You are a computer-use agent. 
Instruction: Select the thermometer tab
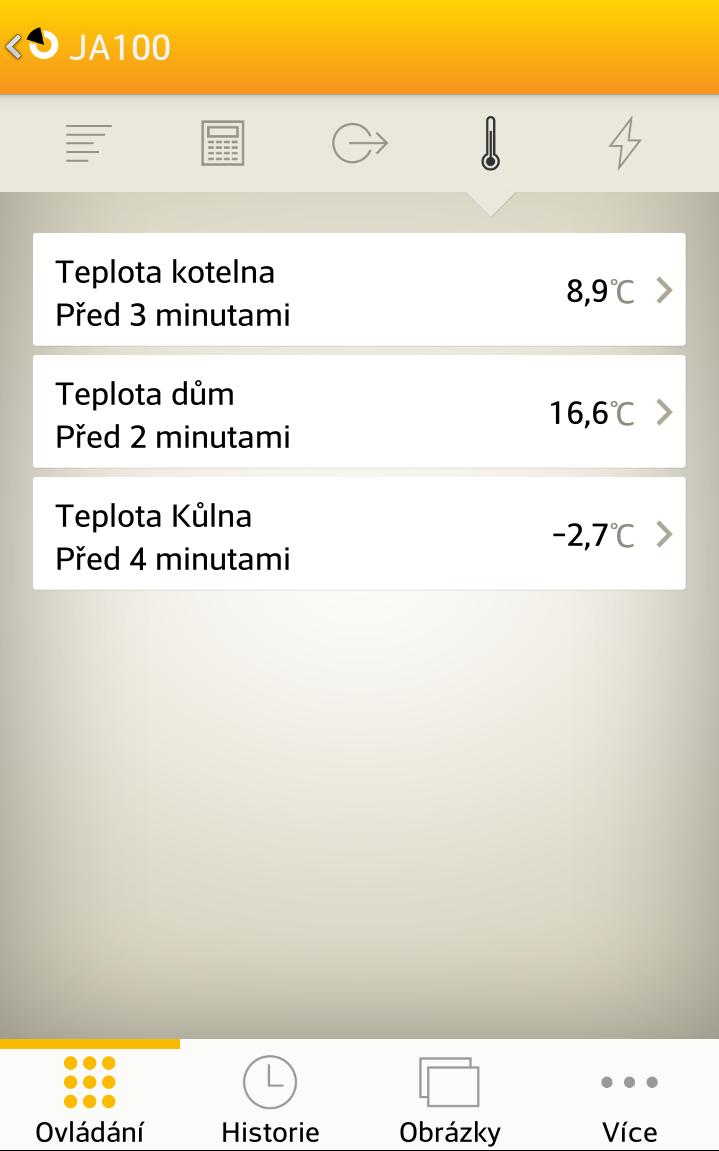pos(490,144)
